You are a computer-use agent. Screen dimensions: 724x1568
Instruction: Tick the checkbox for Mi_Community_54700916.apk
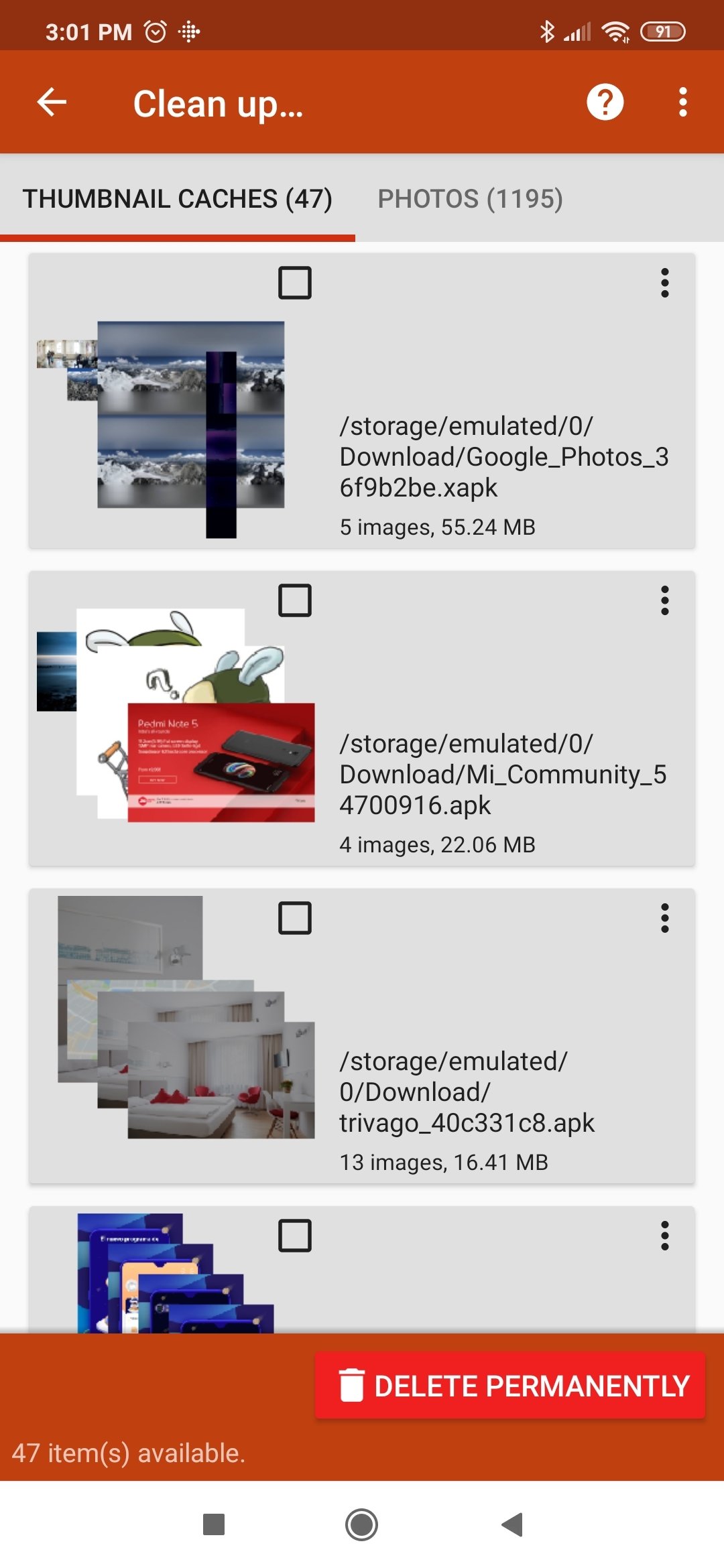point(295,600)
